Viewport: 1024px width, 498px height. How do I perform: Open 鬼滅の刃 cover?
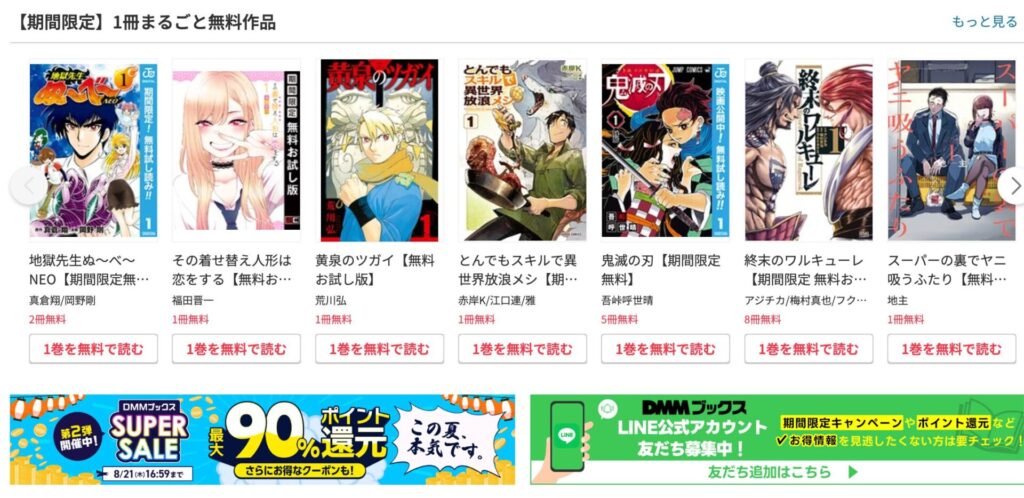(x=651, y=150)
